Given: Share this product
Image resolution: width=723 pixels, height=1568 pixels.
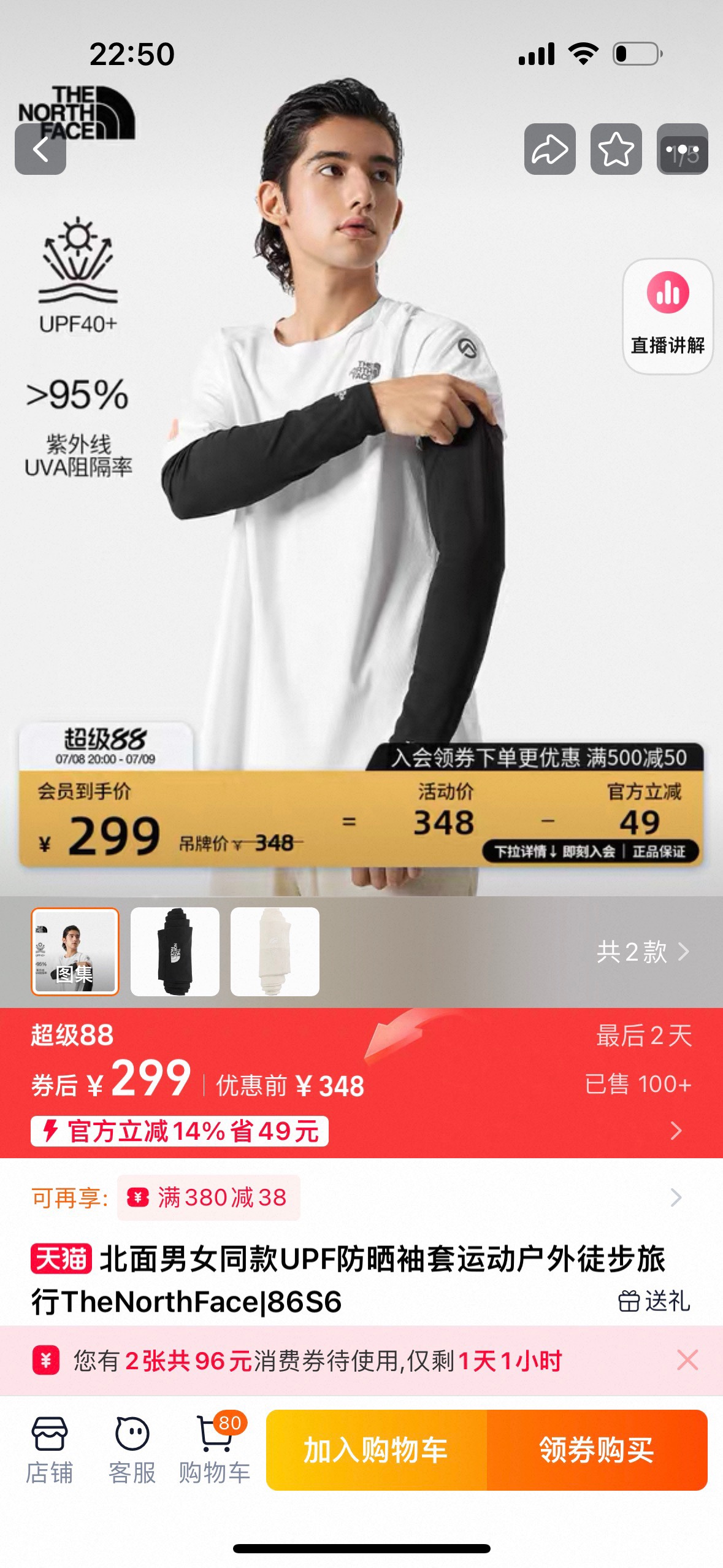Looking at the screenshot, I should click(549, 149).
